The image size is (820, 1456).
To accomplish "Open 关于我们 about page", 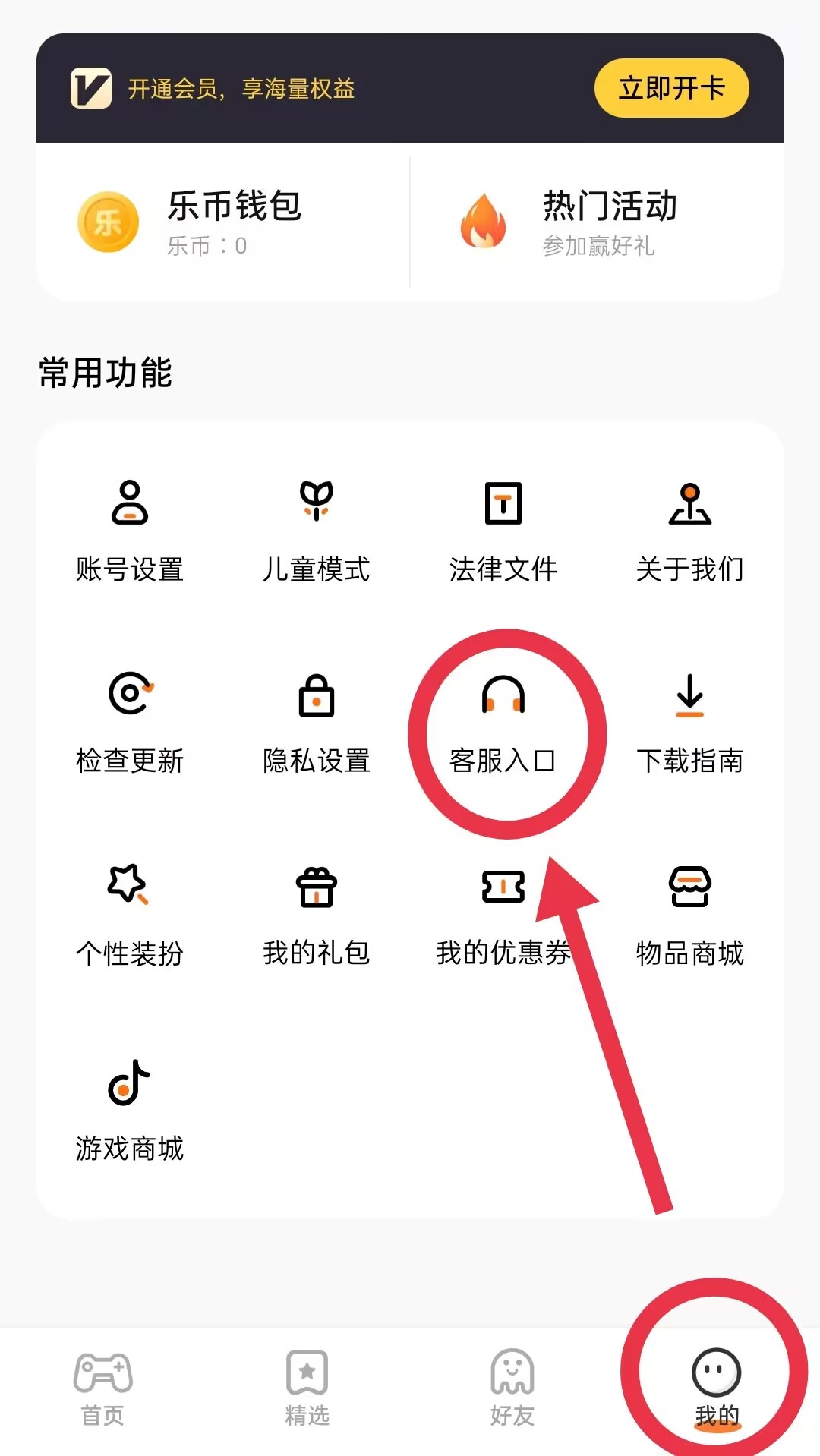I will [x=689, y=531].
